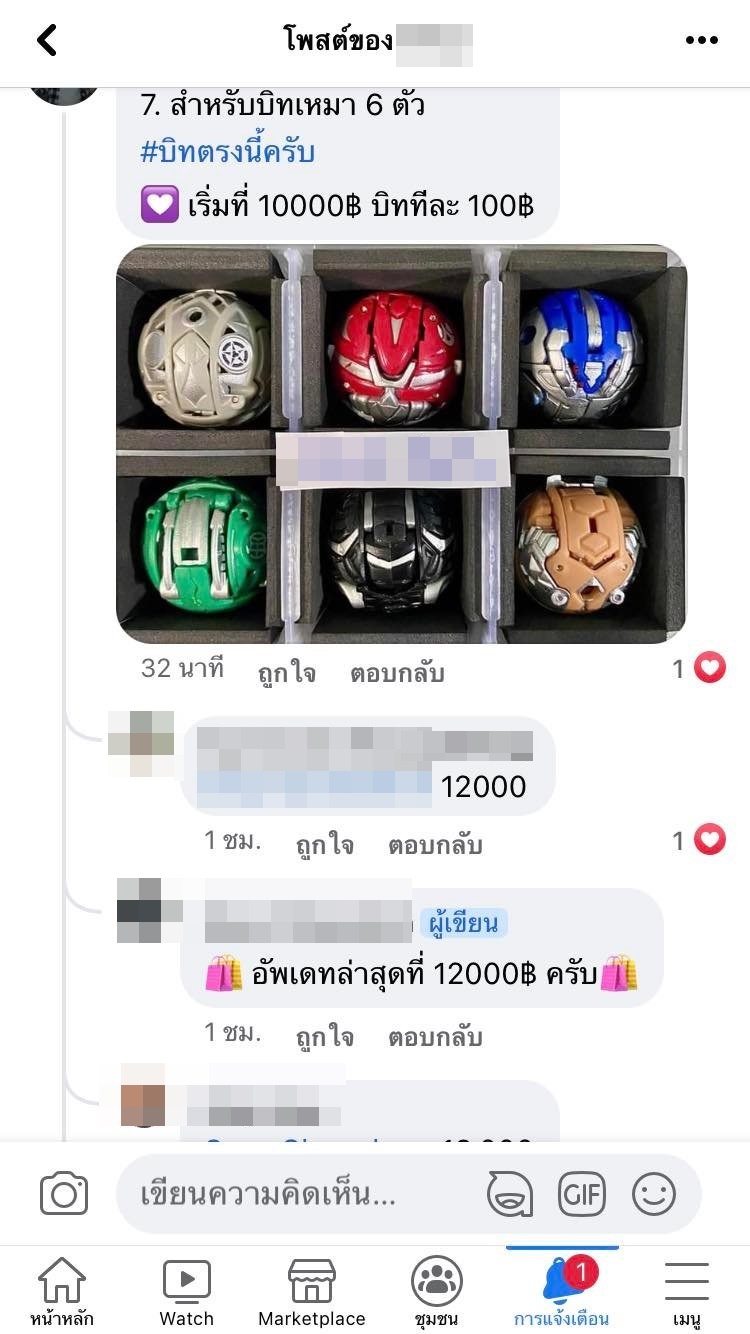The image size is (750, 1334).
Task: Tap the hashtag #บิทตรงนี้ครับ
Action: pos(227,152)
